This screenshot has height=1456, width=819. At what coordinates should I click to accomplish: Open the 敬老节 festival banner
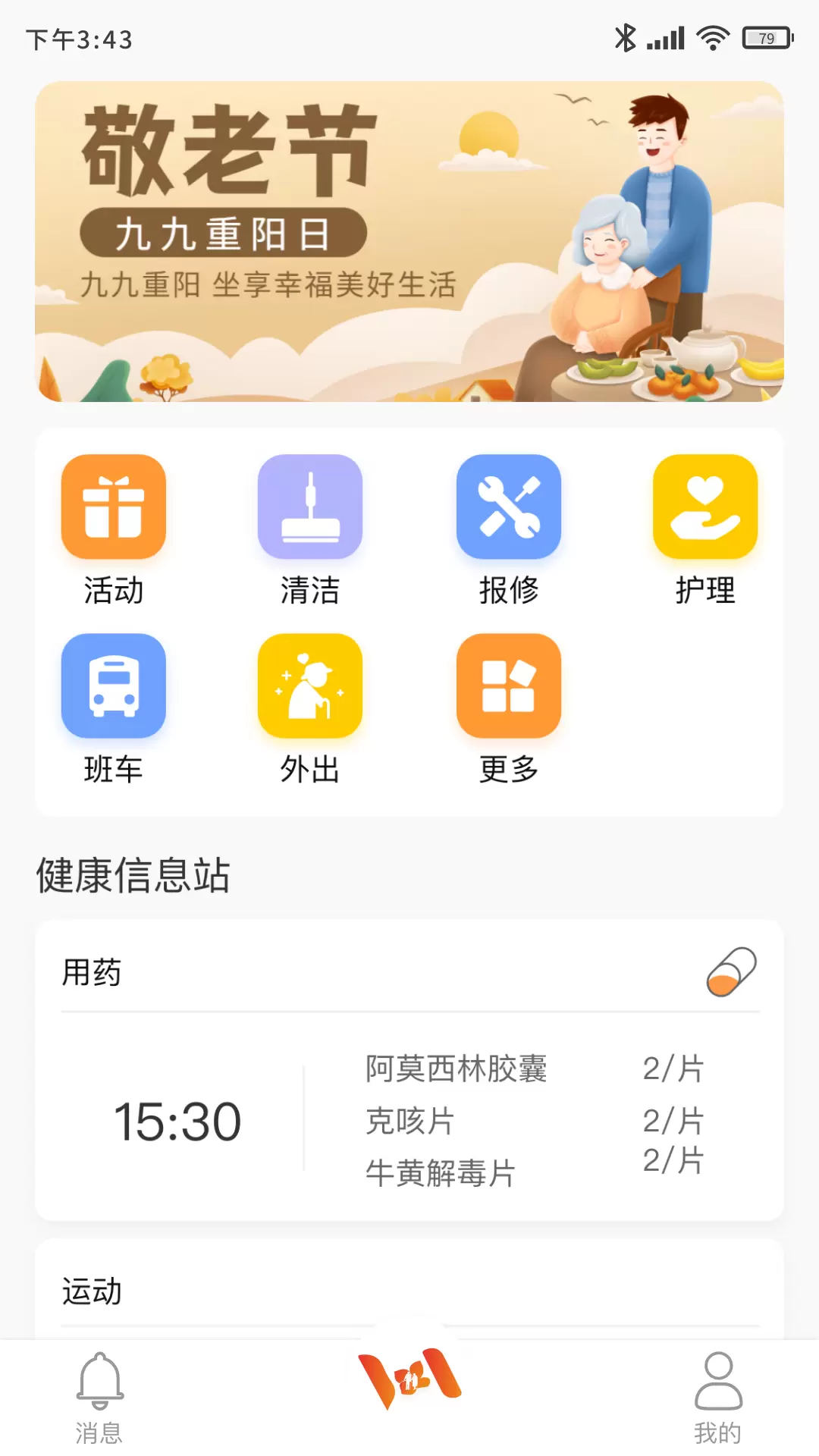pyautogui.click(x=409, y=241)
